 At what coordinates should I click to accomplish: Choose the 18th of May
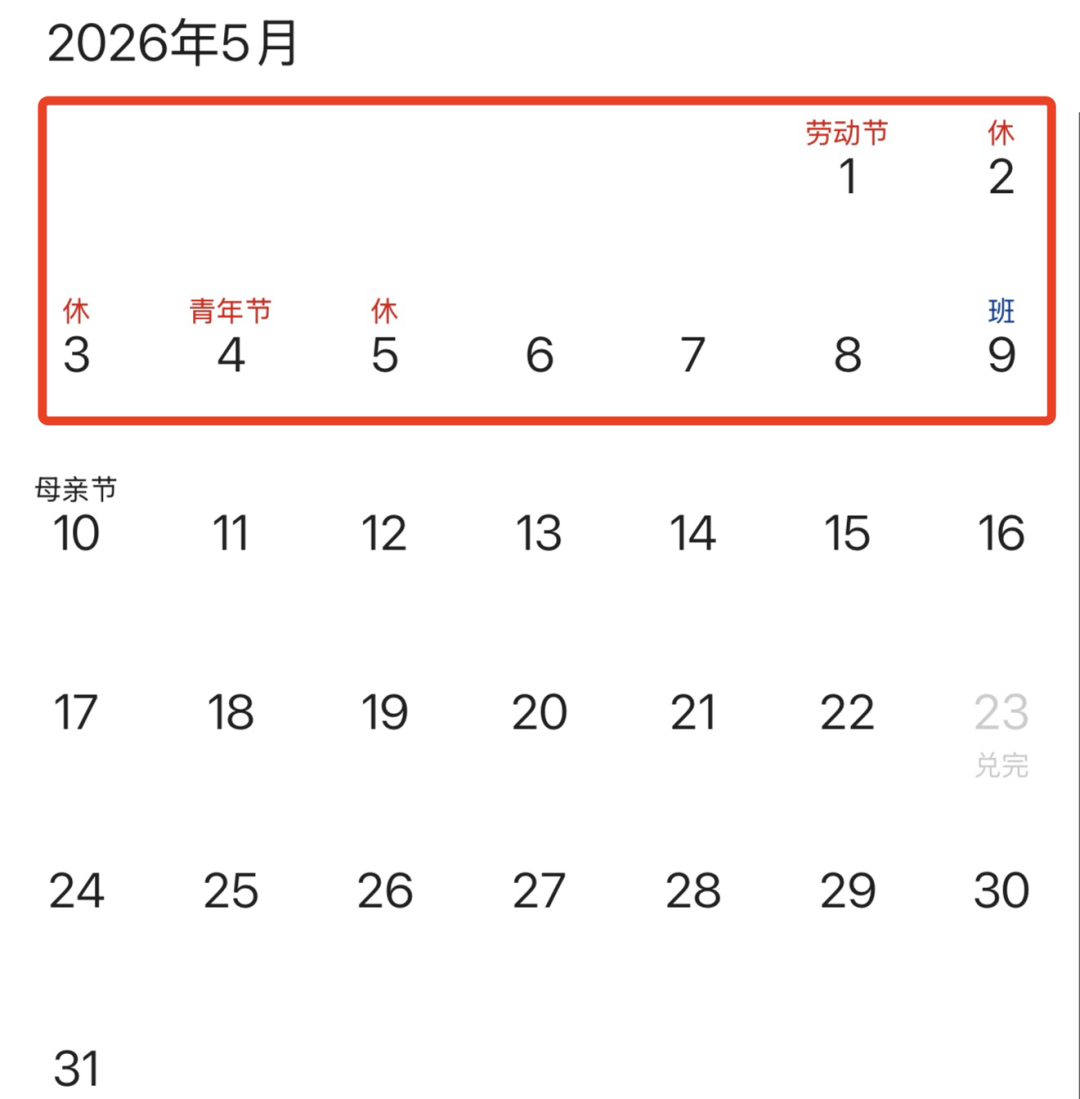click(x=231, y=712)
